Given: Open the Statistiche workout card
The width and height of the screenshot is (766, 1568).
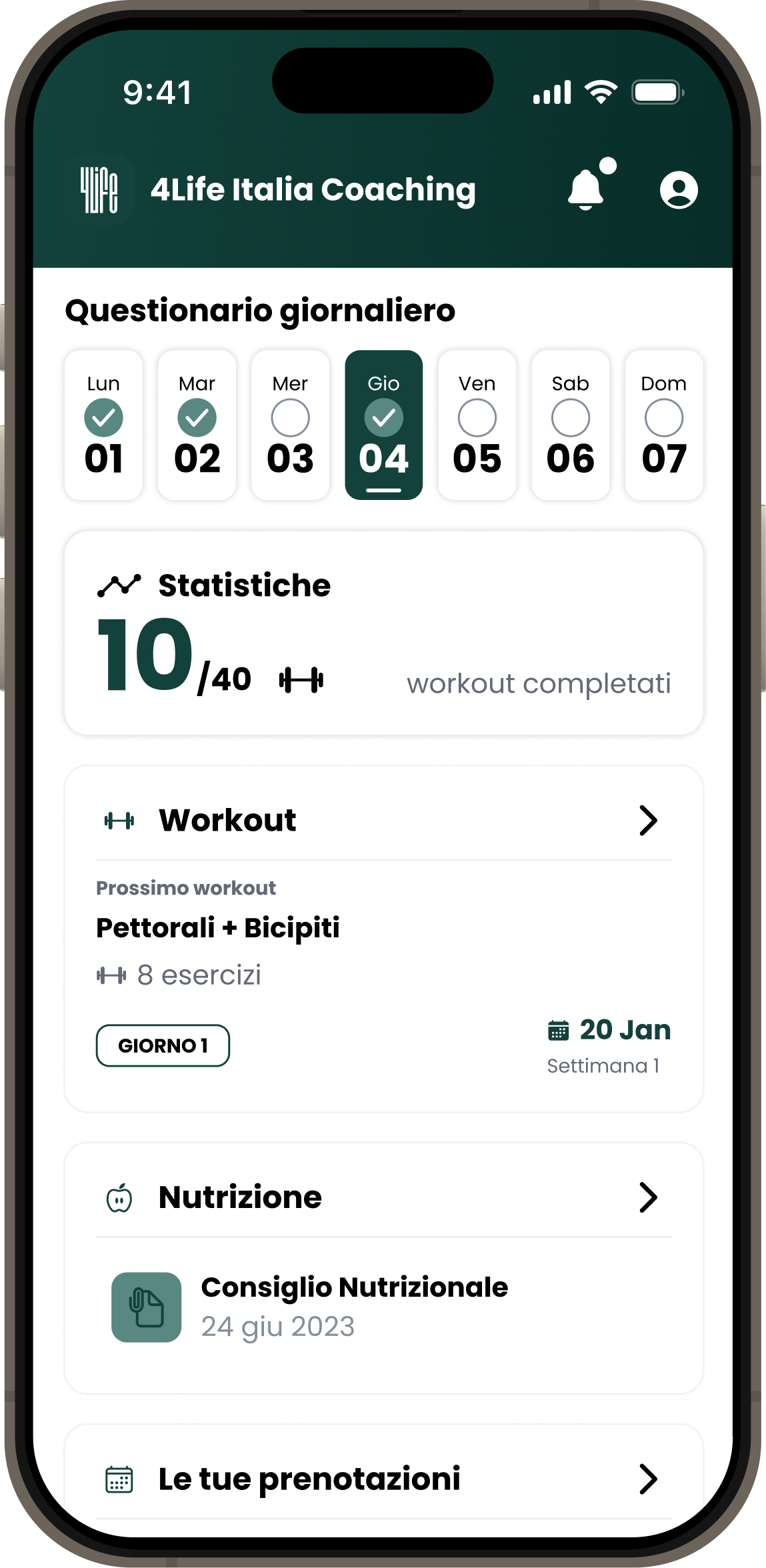Looking at the screenshot, I should 383,633.
